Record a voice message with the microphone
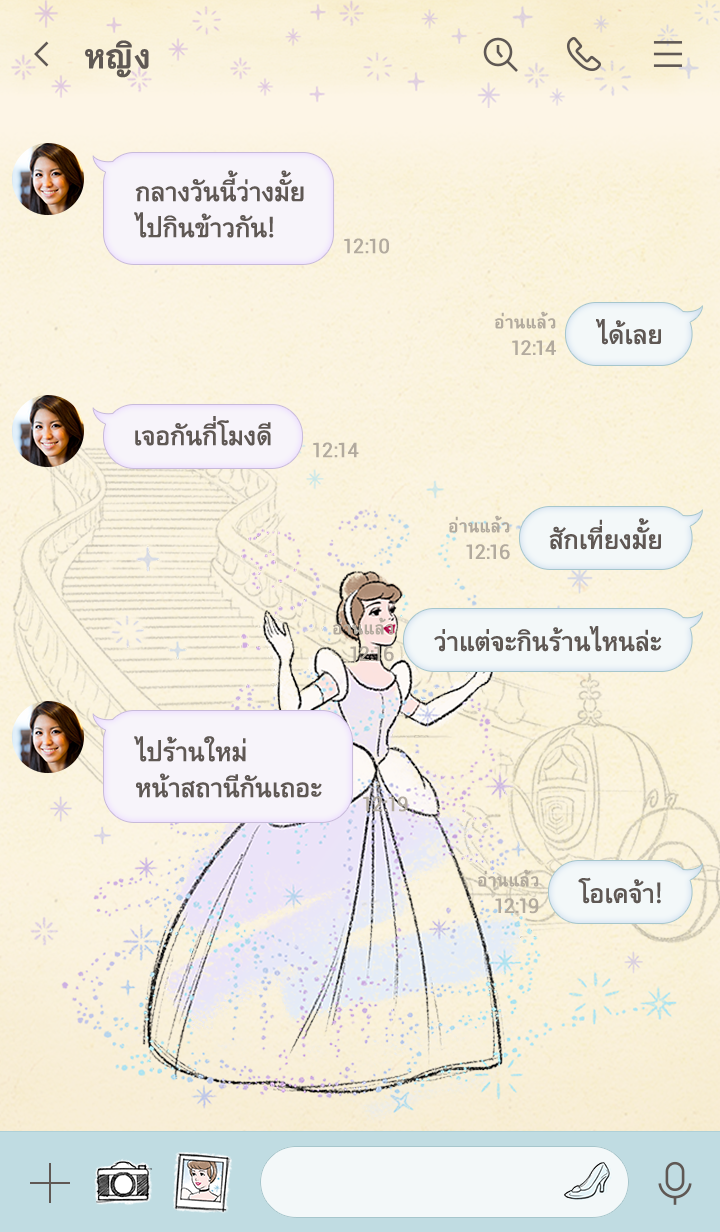The height and width of the screenshot is (1232, 720). click(675, 1183)
